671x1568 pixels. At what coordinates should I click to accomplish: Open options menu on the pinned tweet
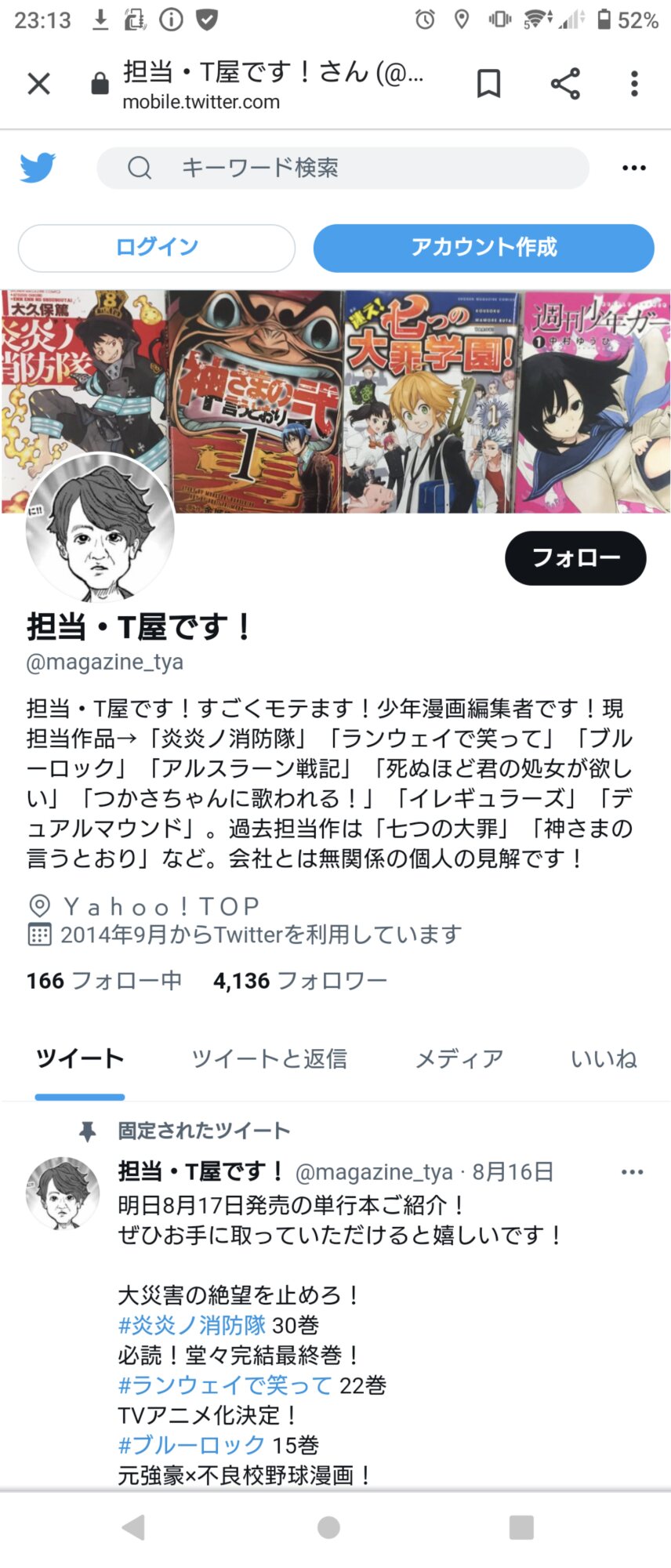tap(632, 1172)
